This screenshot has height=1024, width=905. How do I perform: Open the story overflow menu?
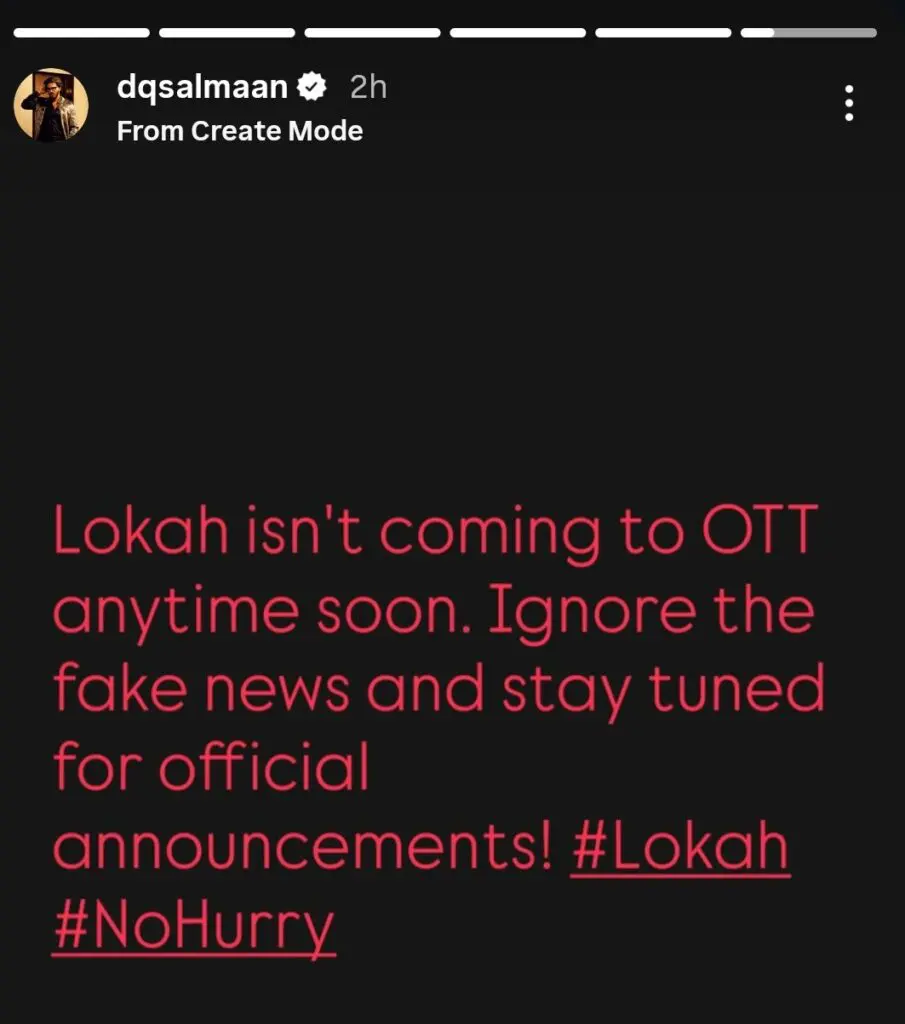click(x=848, y=104)
